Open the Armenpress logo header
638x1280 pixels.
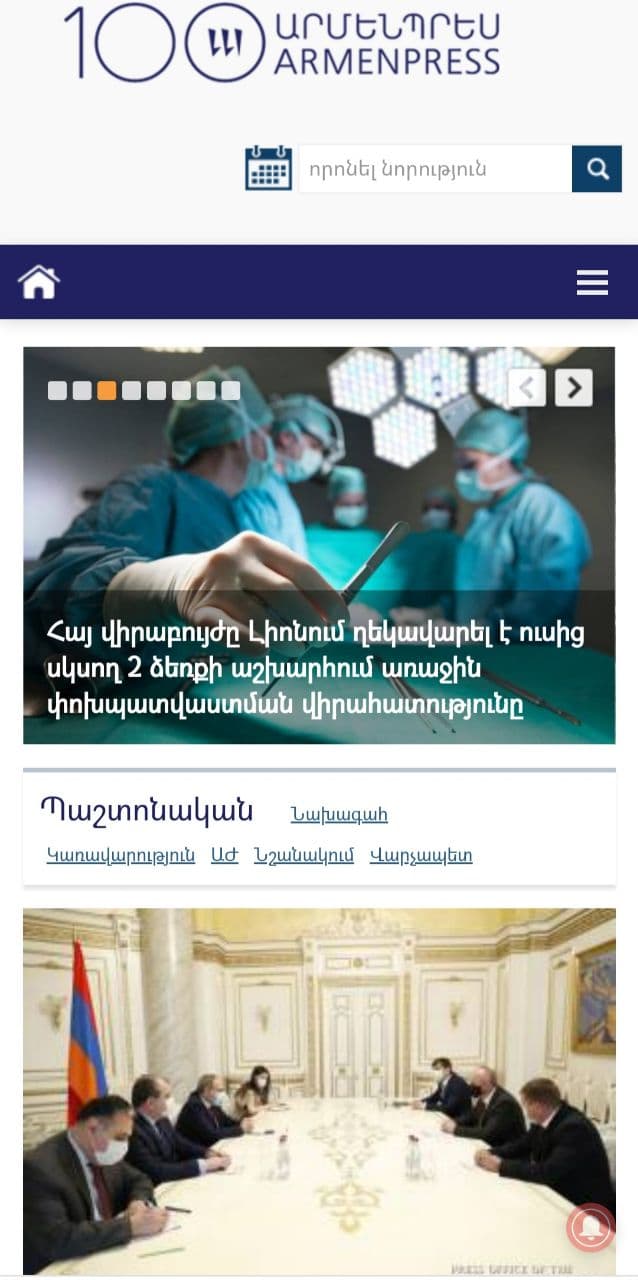point(283,42)
